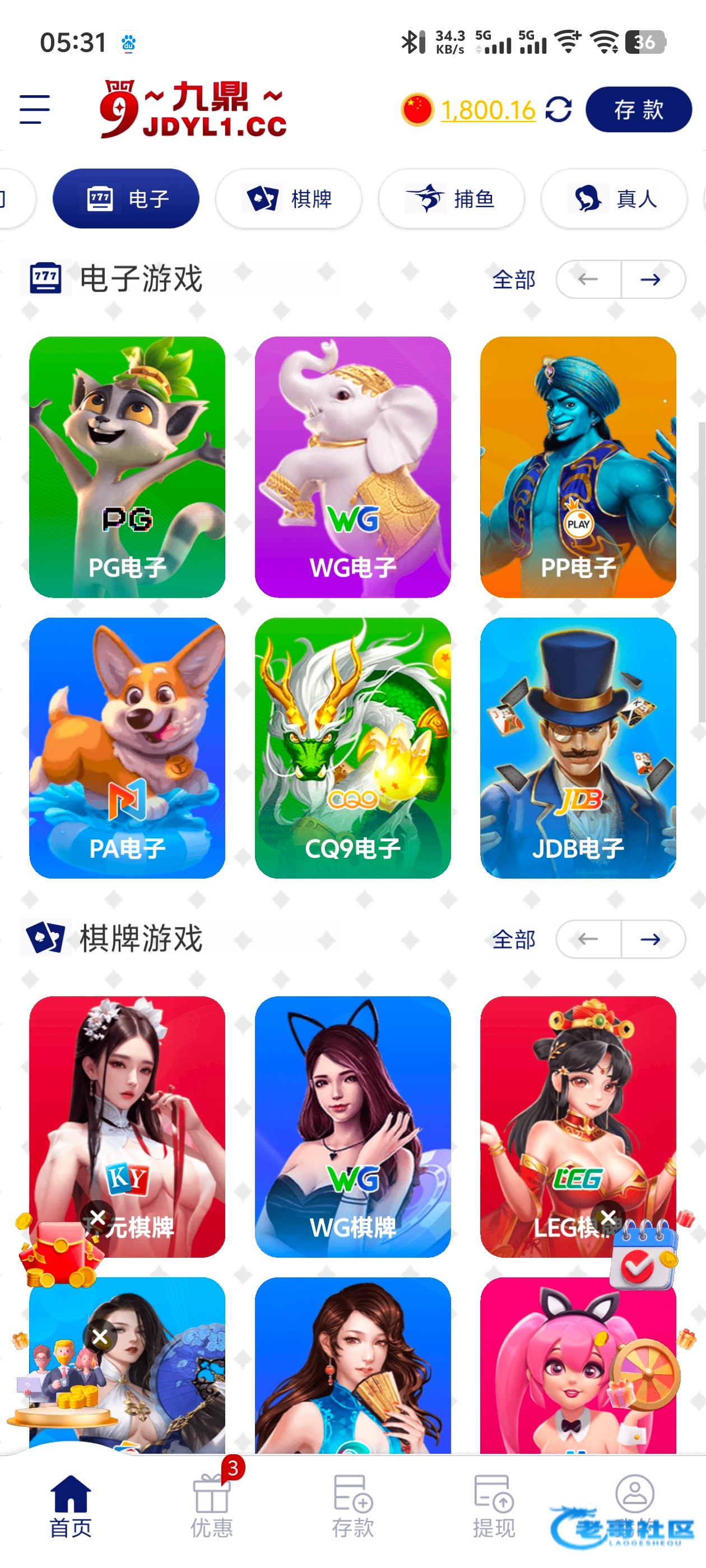Open the hamburger drawer menu
706x1568 pixels.
(x=34, y=110)
